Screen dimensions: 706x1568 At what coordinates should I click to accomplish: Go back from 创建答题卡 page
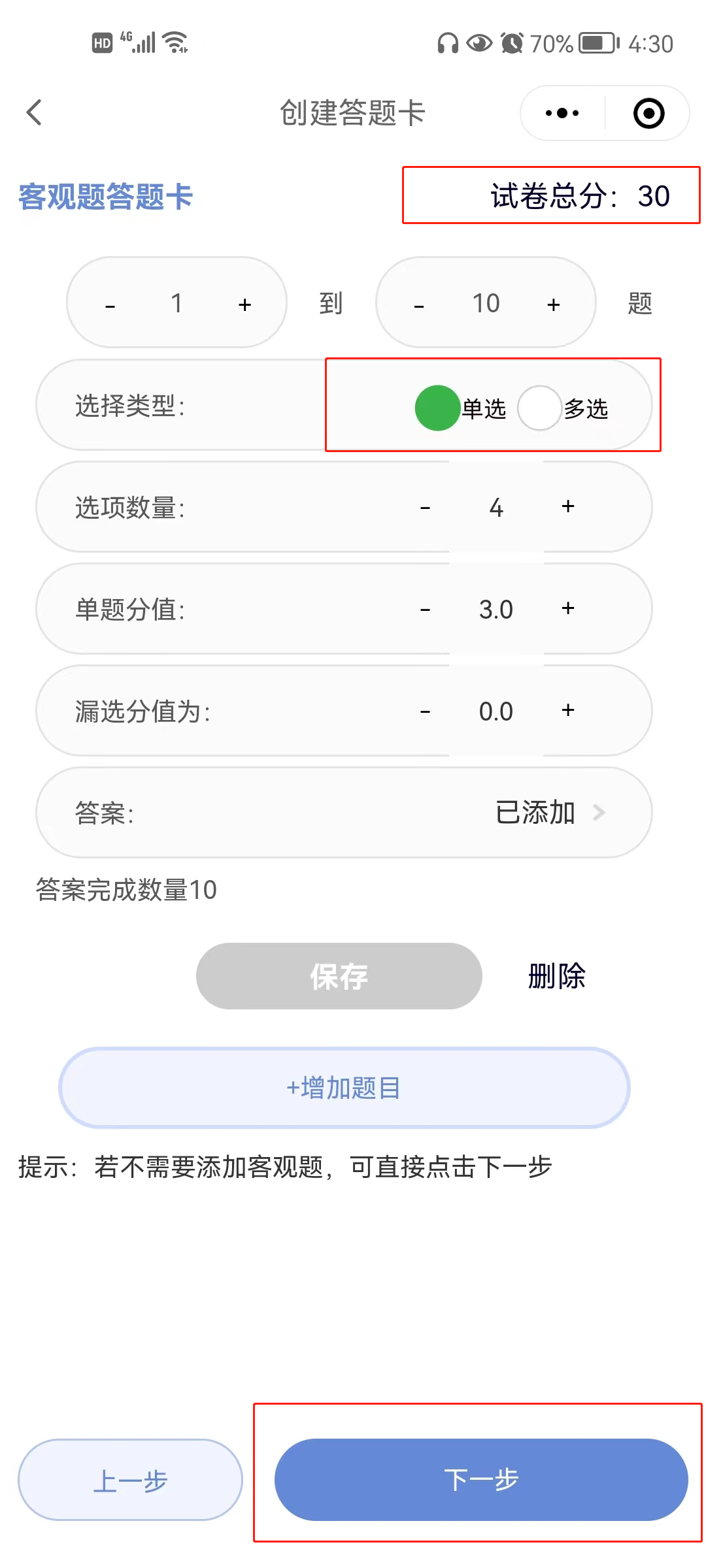[x=34, y=112]
